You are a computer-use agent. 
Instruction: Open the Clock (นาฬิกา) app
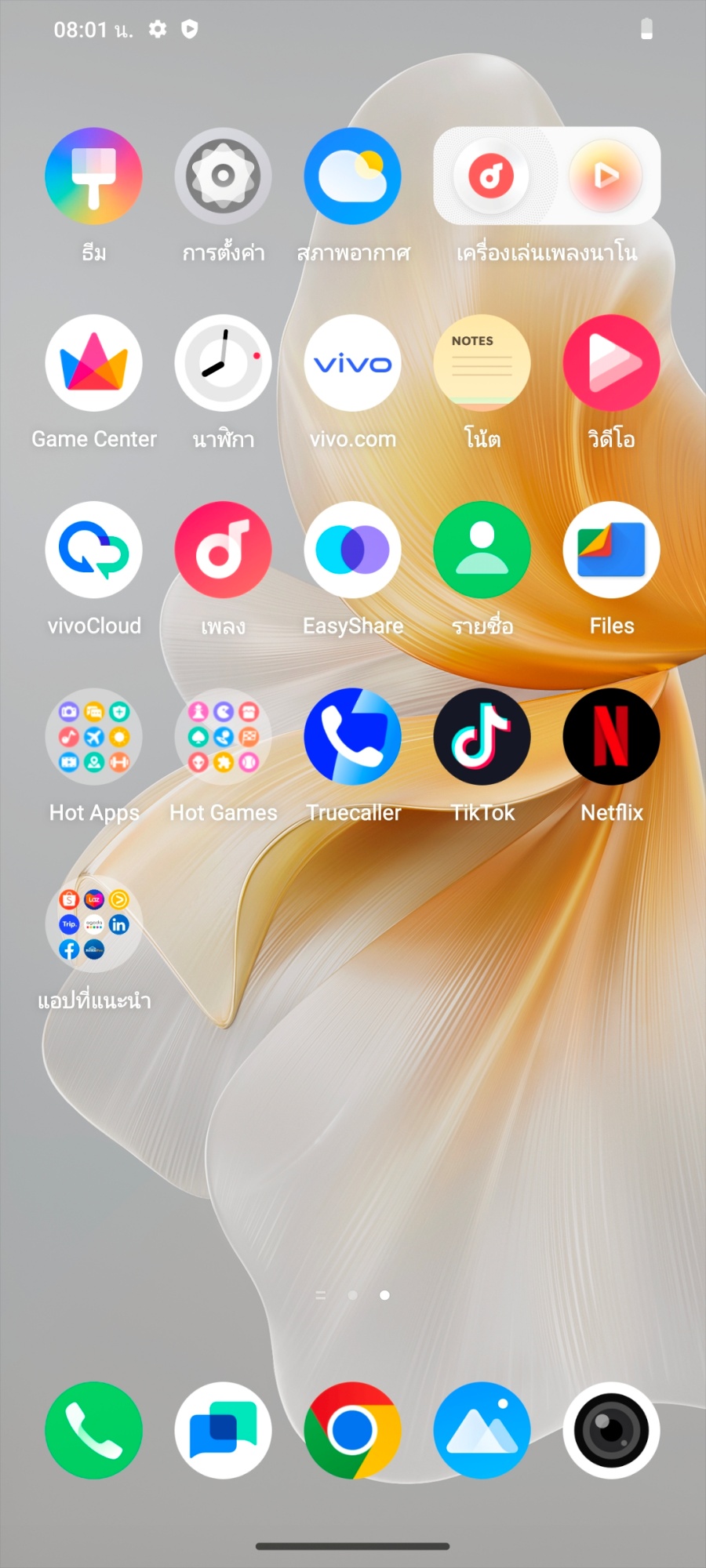(x=224, y=363)
